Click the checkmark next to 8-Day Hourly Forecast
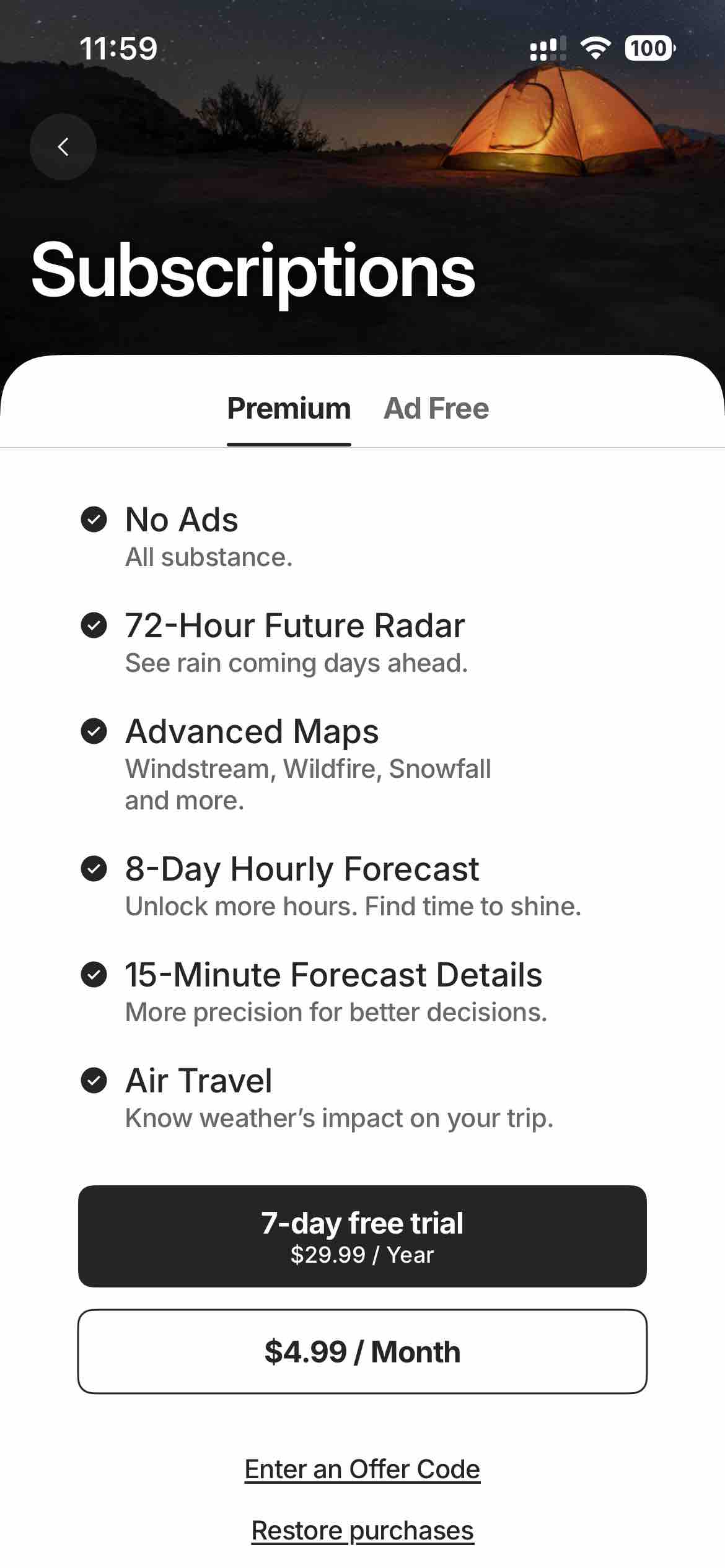725x1568 pixels. 94,871
